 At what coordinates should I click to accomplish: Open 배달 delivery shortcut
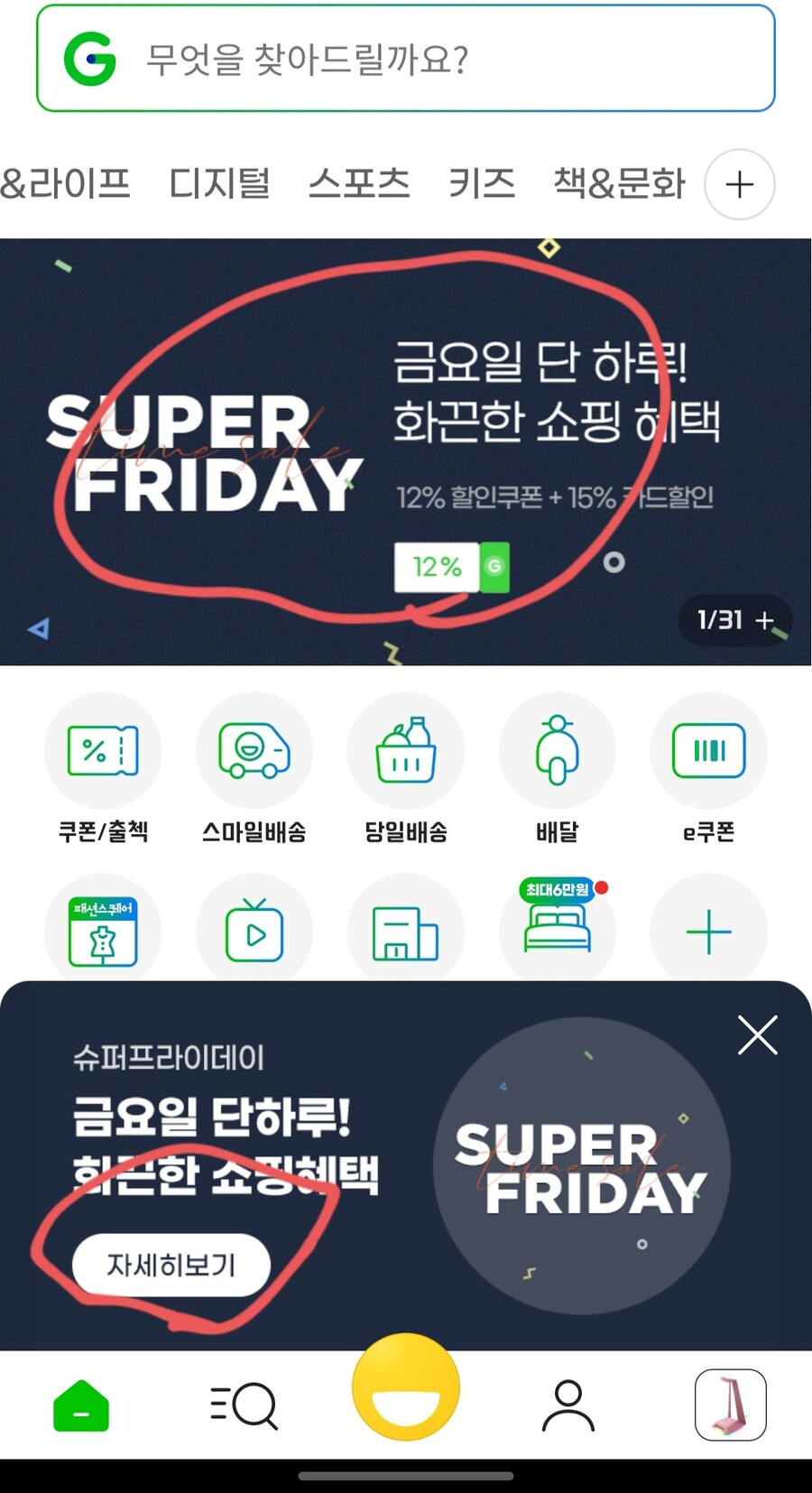[558, 769]
